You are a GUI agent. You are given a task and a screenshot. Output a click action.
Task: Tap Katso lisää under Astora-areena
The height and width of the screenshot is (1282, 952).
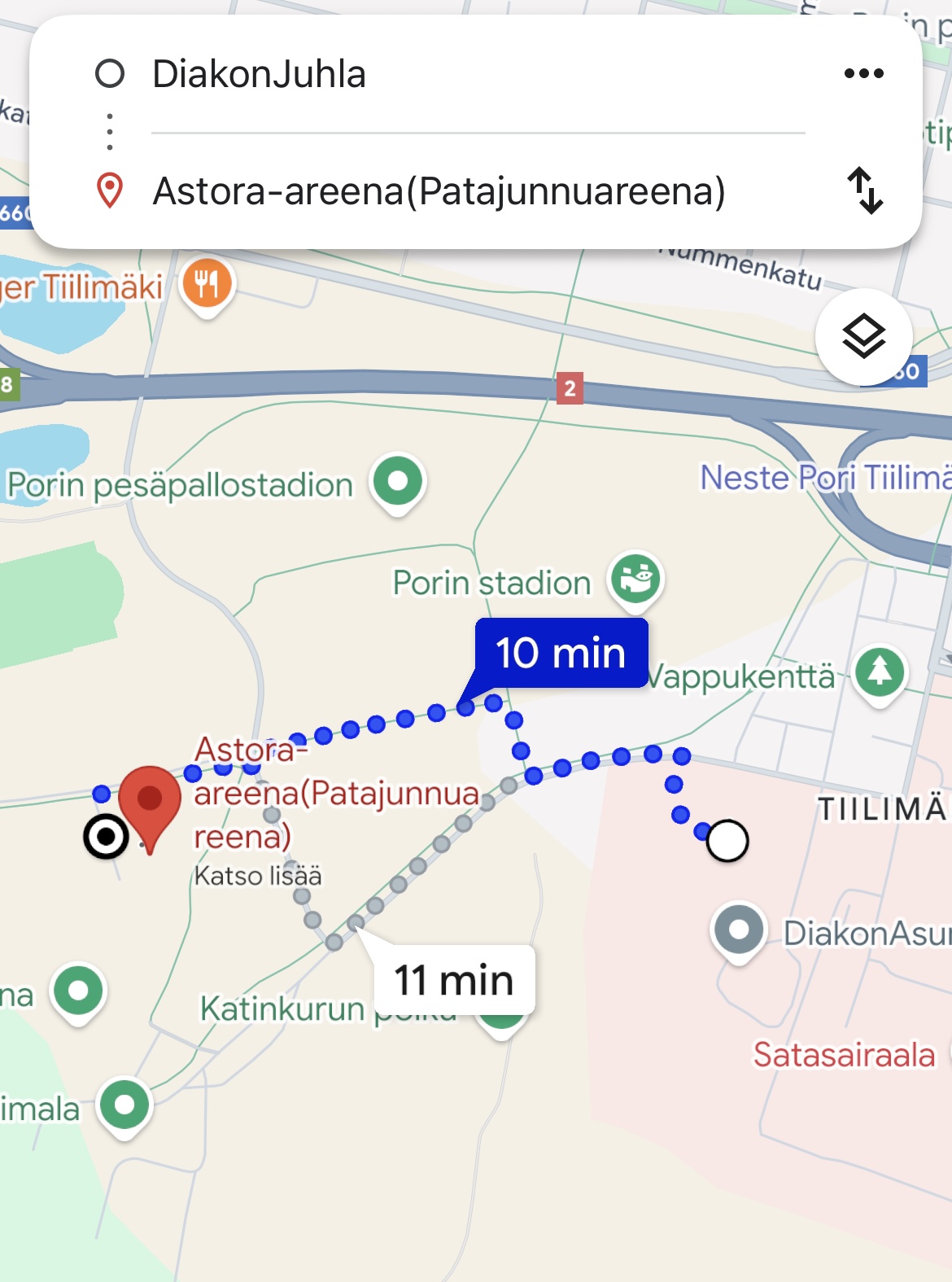(258, 876)
